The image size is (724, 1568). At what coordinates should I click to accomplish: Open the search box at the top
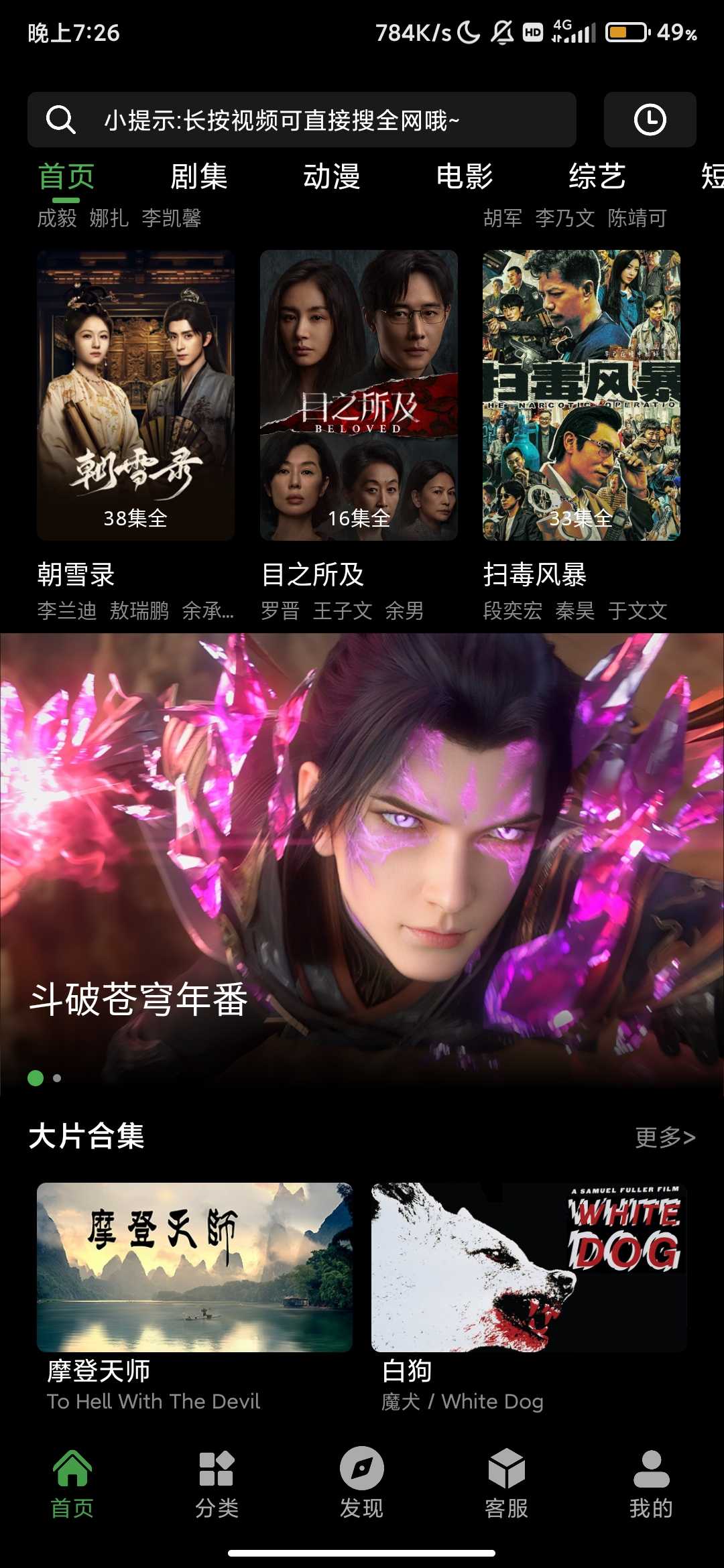pyautogui.click(x=302, y=120)
